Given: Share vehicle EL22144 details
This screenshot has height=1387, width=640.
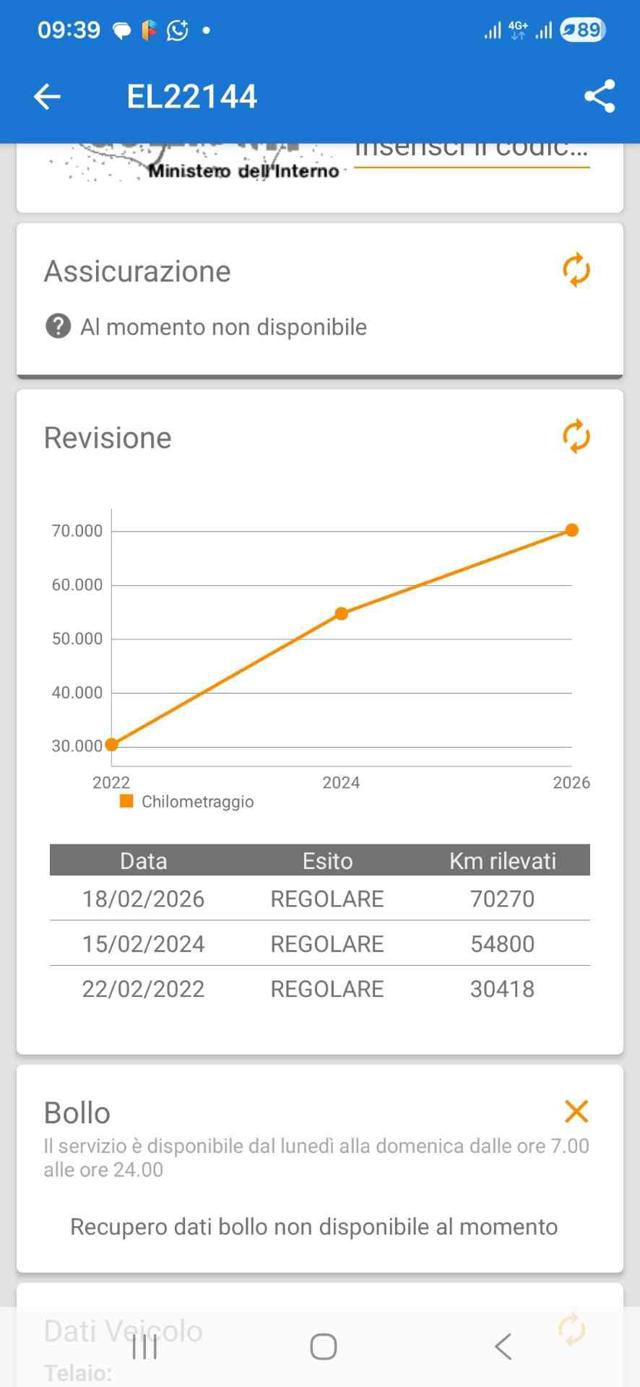Looking at the screenshot, I should pyautogui.click(x=599, y=96).
